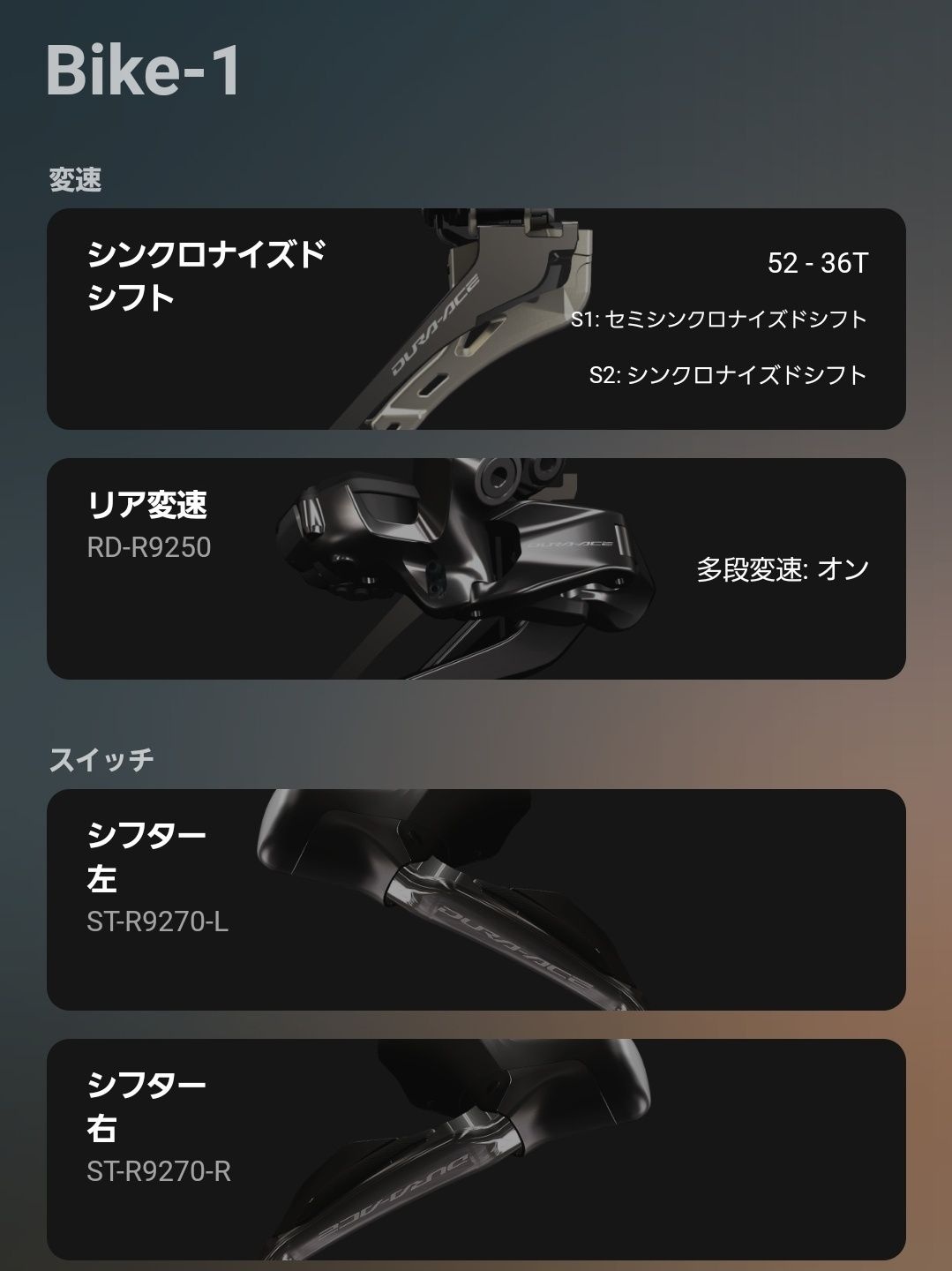Viewport: 952px width, 1271px height.
Task: Open the シフター右 ST-R9270-R card
Action: tap(476, 1149)
